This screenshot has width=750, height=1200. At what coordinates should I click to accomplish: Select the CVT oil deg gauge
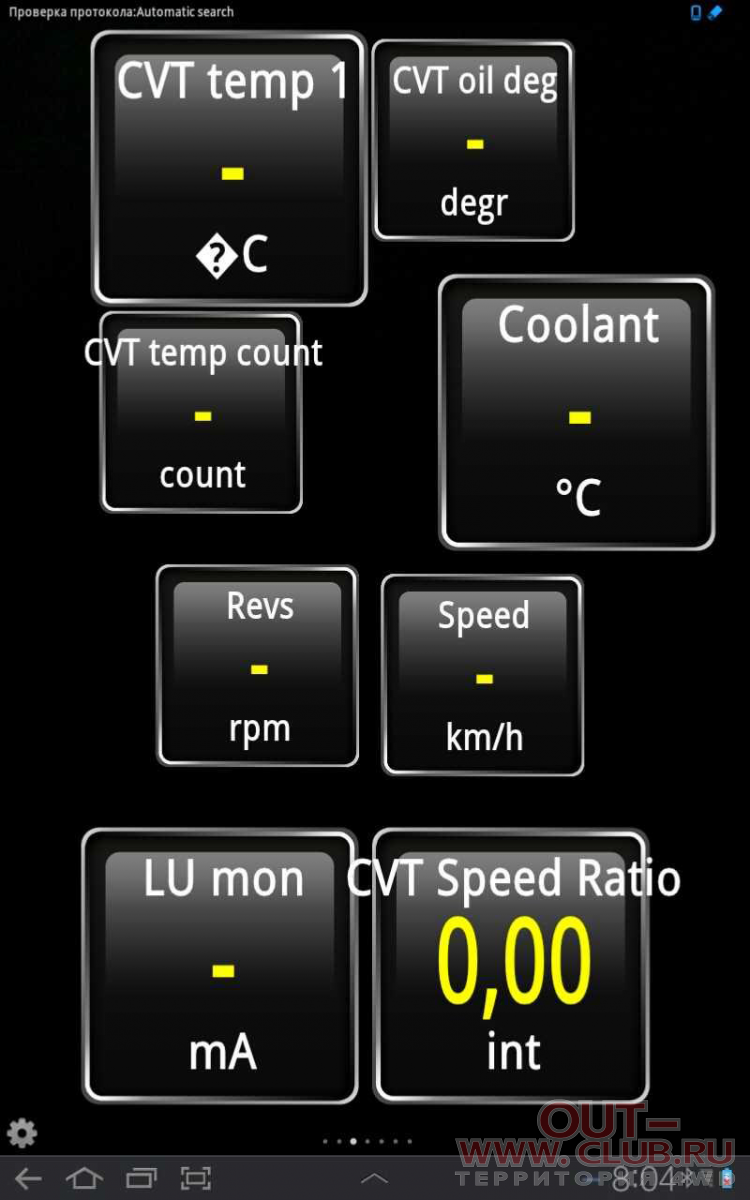pyautogui.click(x=473, y=140)
